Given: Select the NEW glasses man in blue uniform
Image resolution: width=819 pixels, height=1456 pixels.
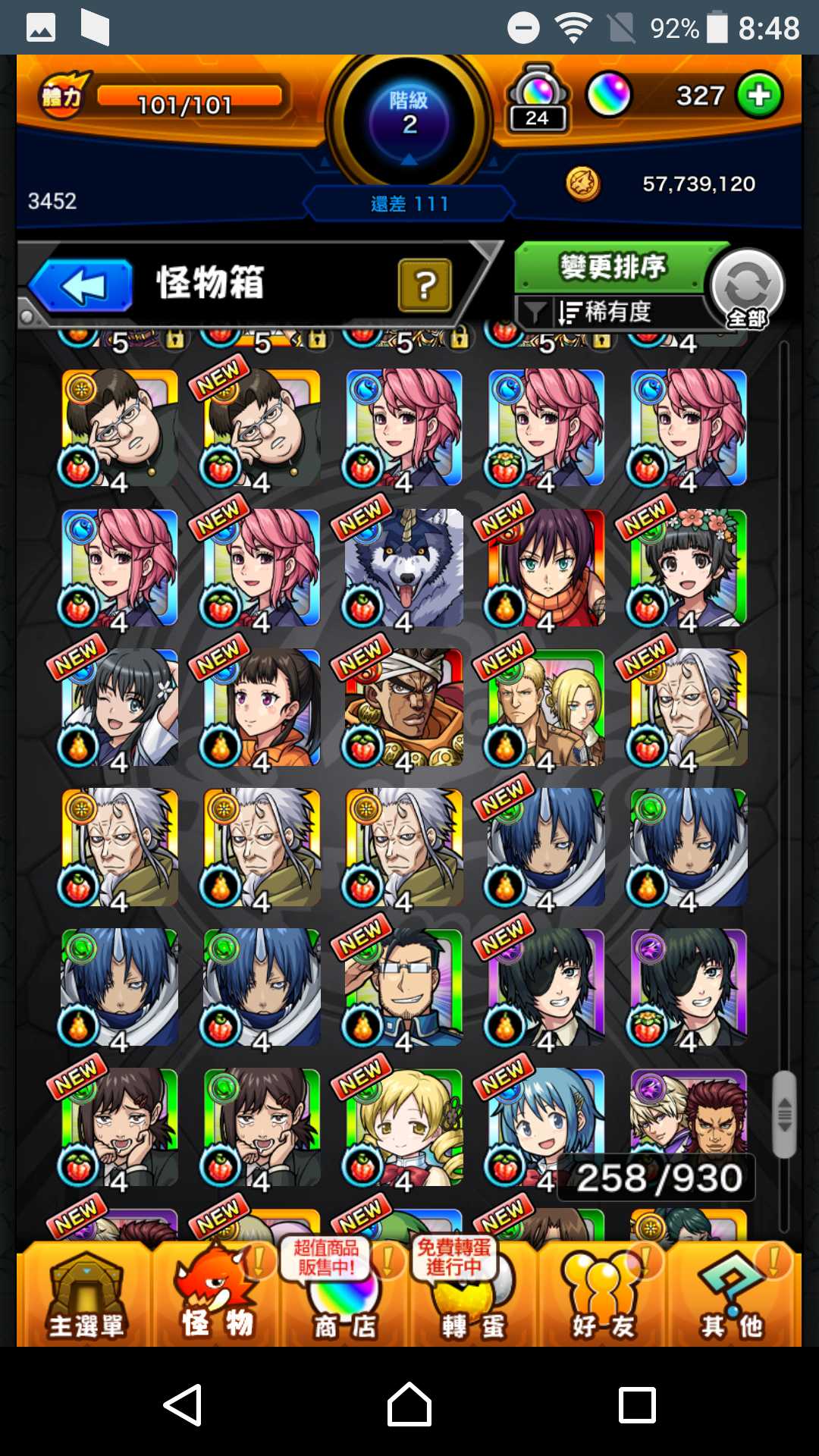Looking at the screenshot, I should point(403,987).
